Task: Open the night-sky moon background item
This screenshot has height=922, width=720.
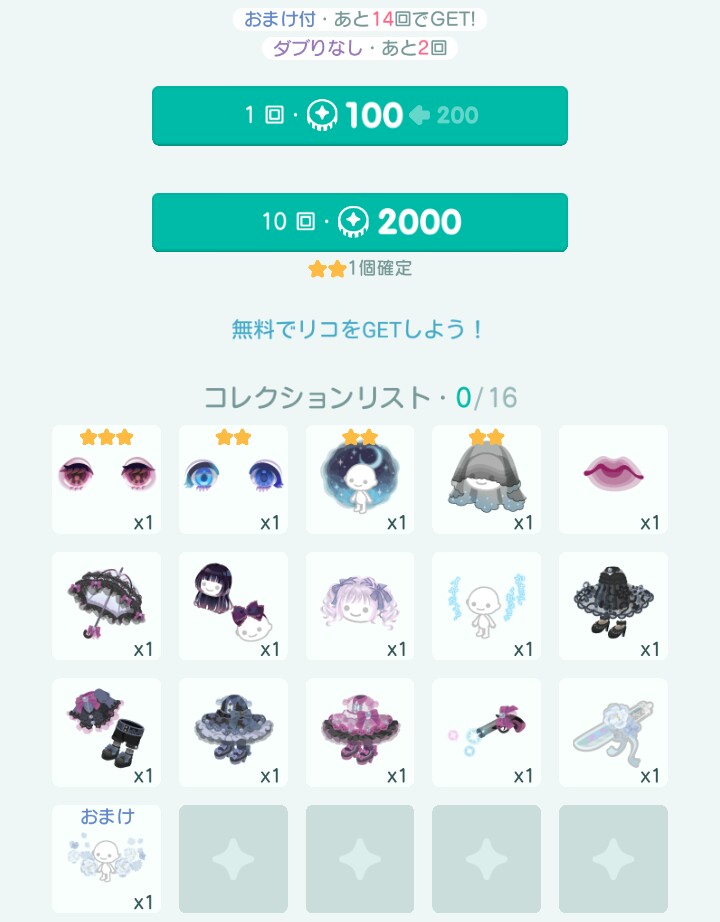Action: pyautogui.click(x=360, y=479)
